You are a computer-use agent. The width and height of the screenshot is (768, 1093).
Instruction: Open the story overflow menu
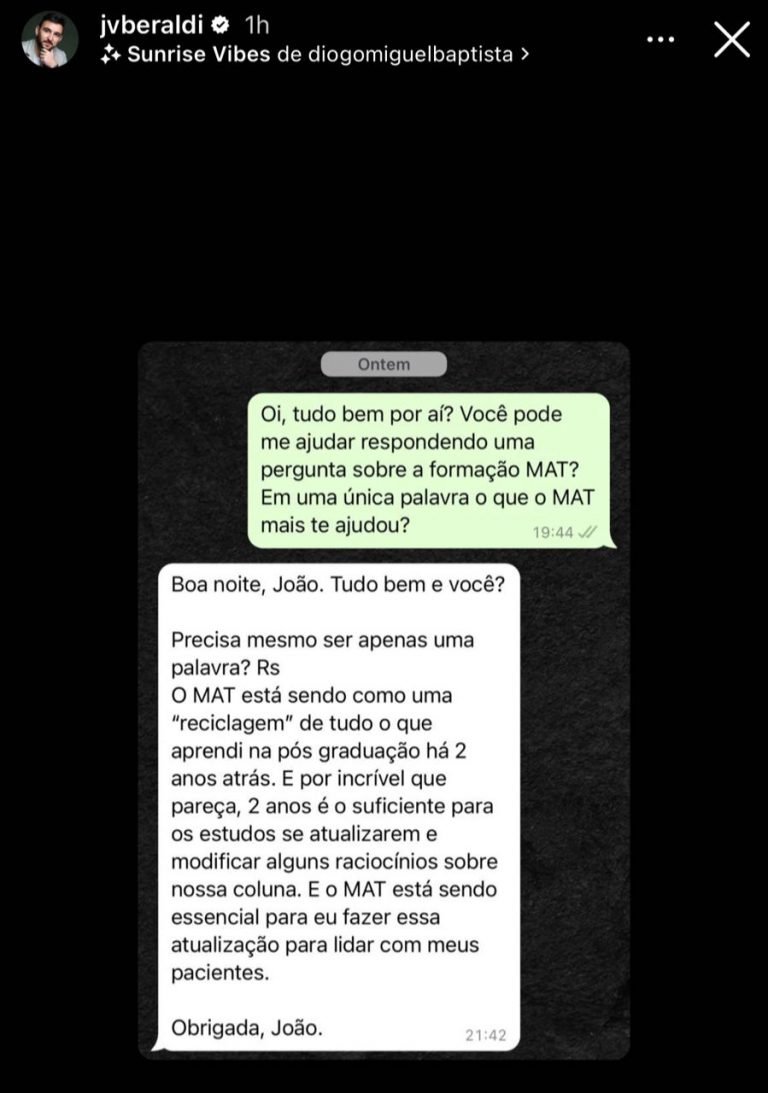click(x=661, y=40)
